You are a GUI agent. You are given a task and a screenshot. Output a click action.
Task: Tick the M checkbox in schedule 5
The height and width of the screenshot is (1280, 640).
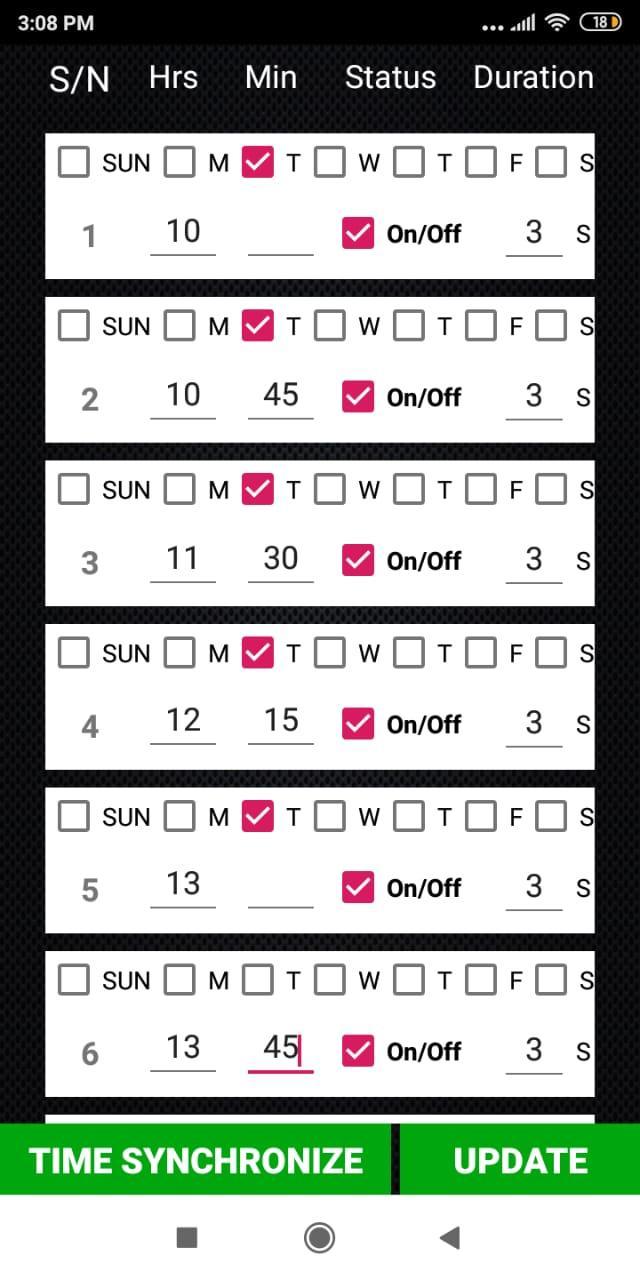coord(180,816)
